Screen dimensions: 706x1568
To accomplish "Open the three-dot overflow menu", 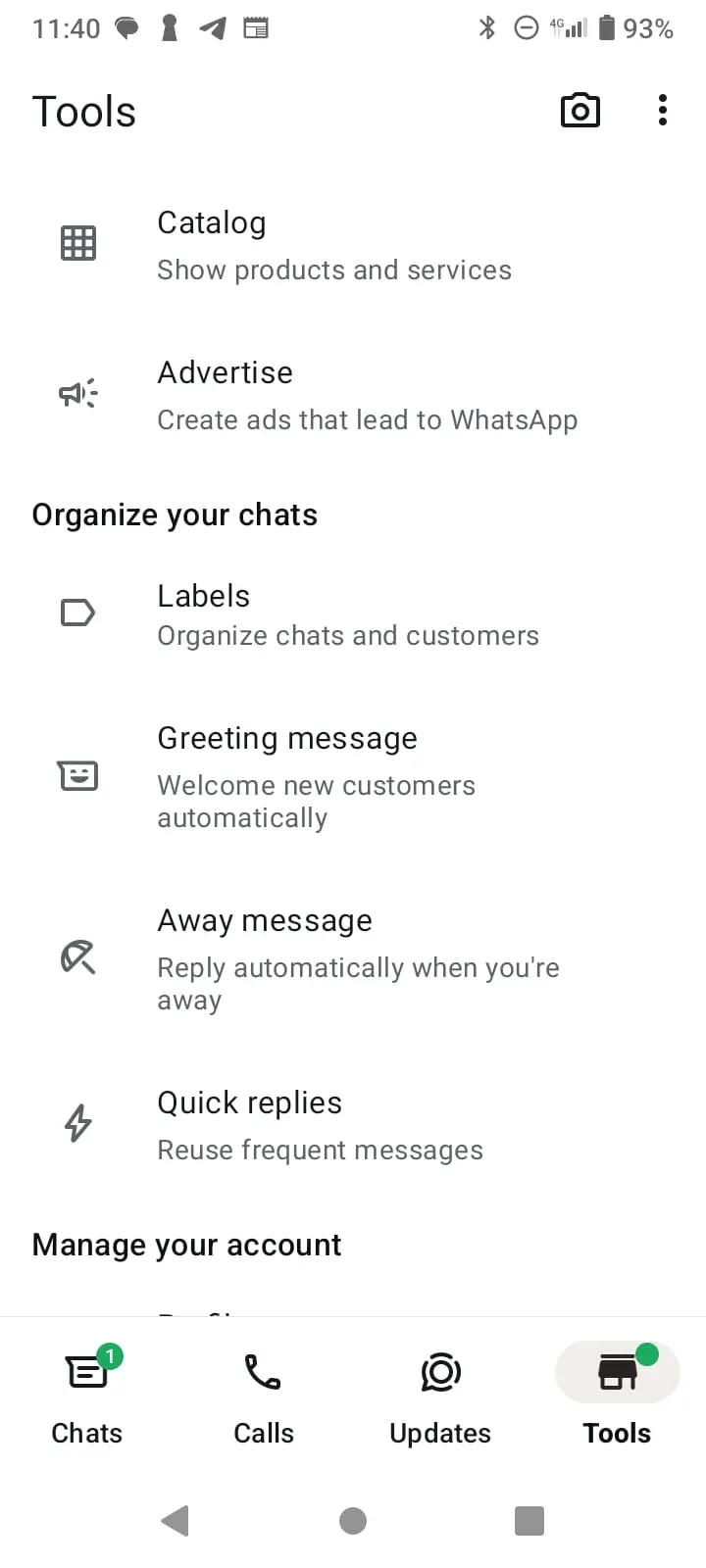I will coord(663,111).
